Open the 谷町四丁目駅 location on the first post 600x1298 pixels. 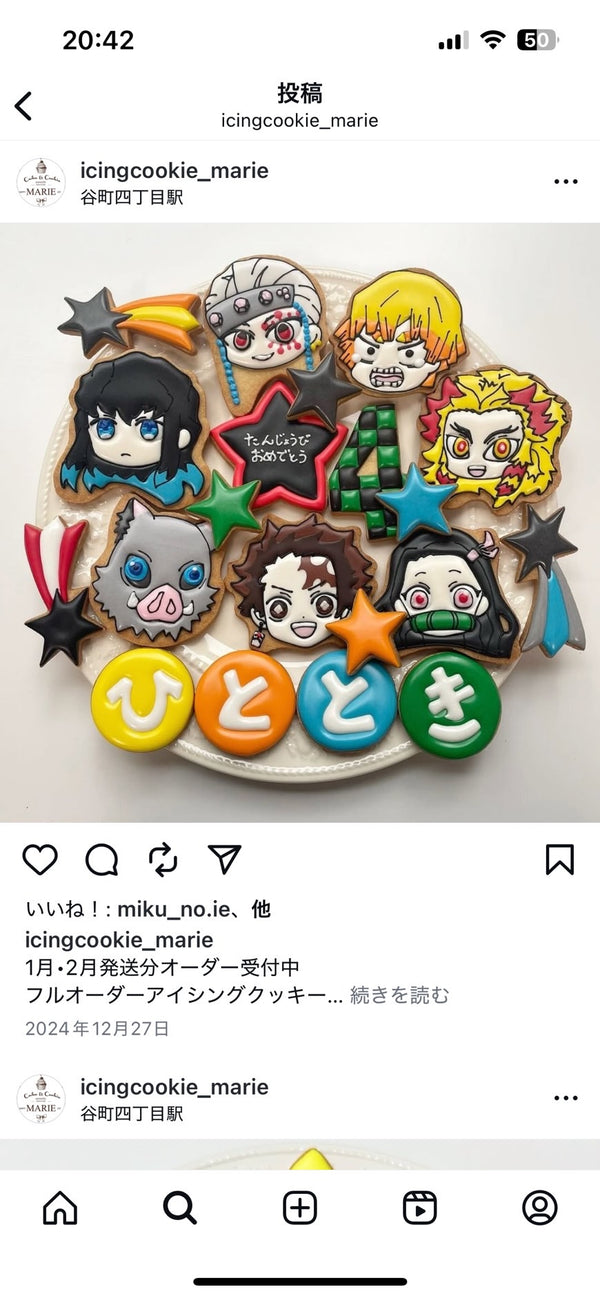(x=132, y=198)
